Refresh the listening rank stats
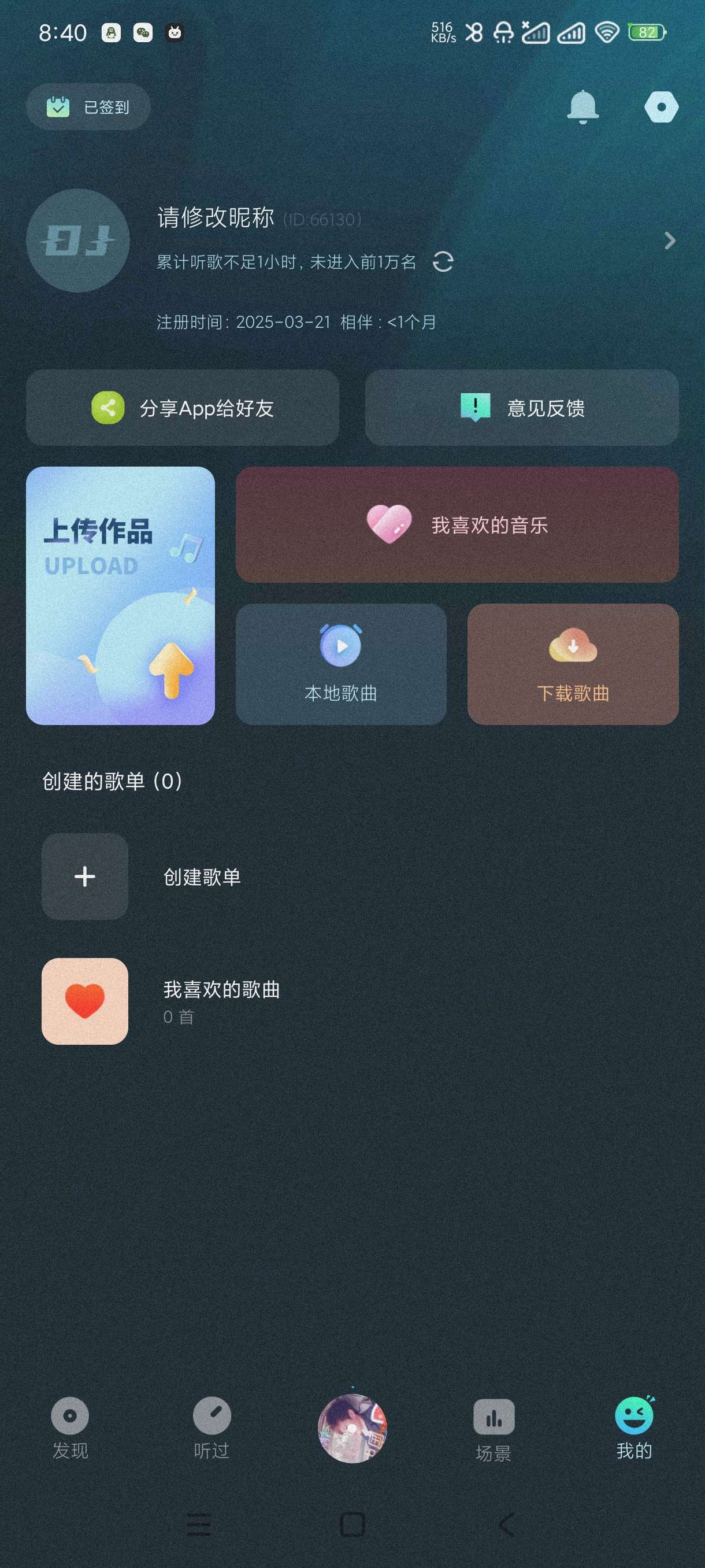 [443, 262]
